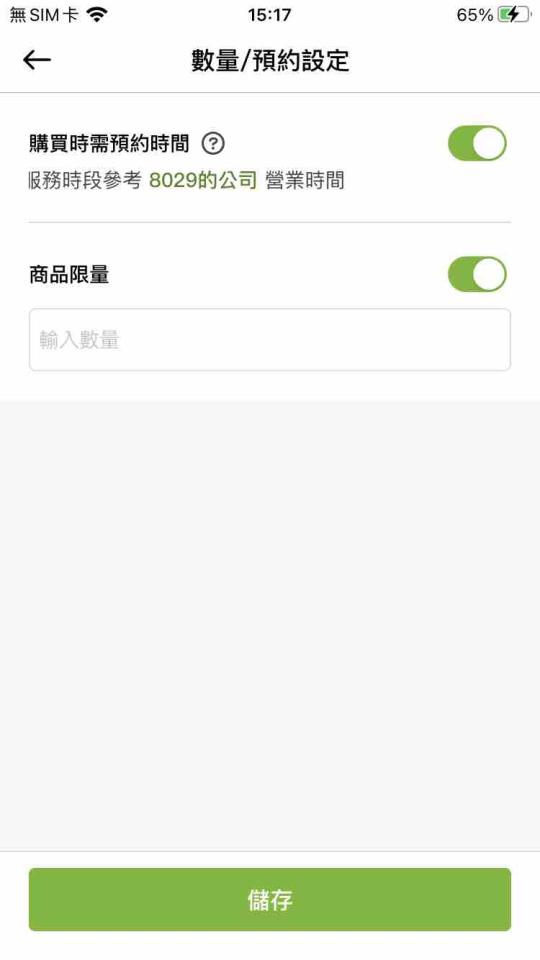Focus the 輸入數量 field
Viewport: 540px width, 960px height.
click(270, 340)
